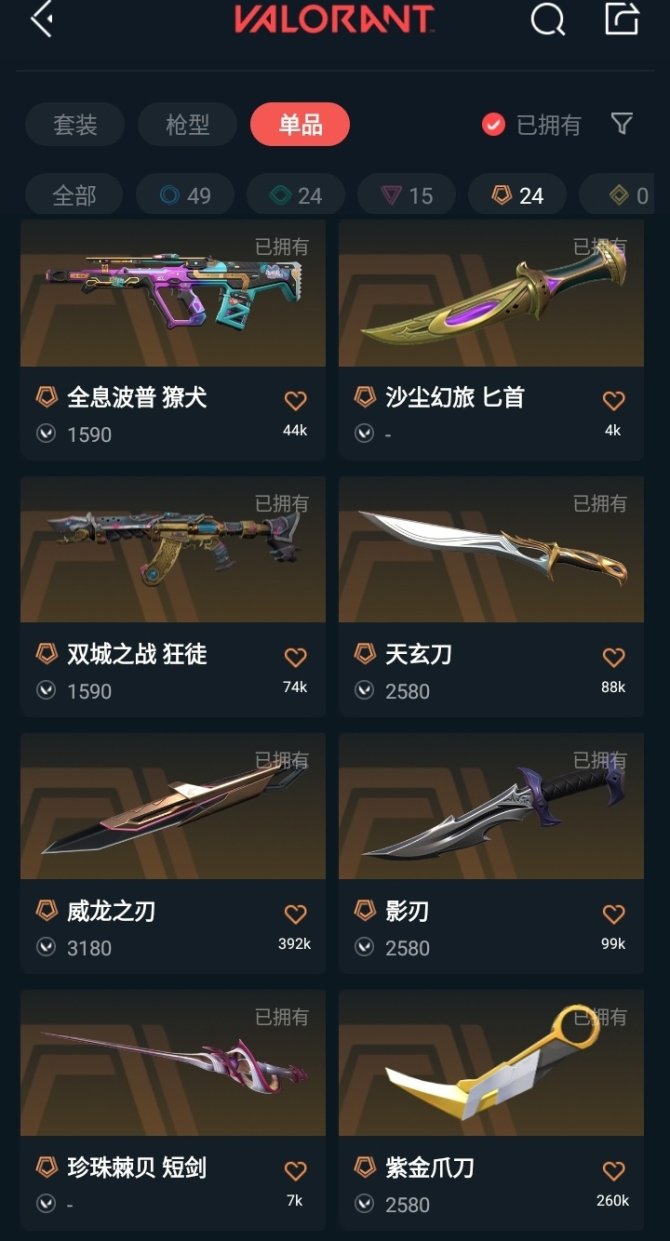Select the 全部 rarity chip
The height and width of the screenshot is (1241, 670).
pos(74,195)
